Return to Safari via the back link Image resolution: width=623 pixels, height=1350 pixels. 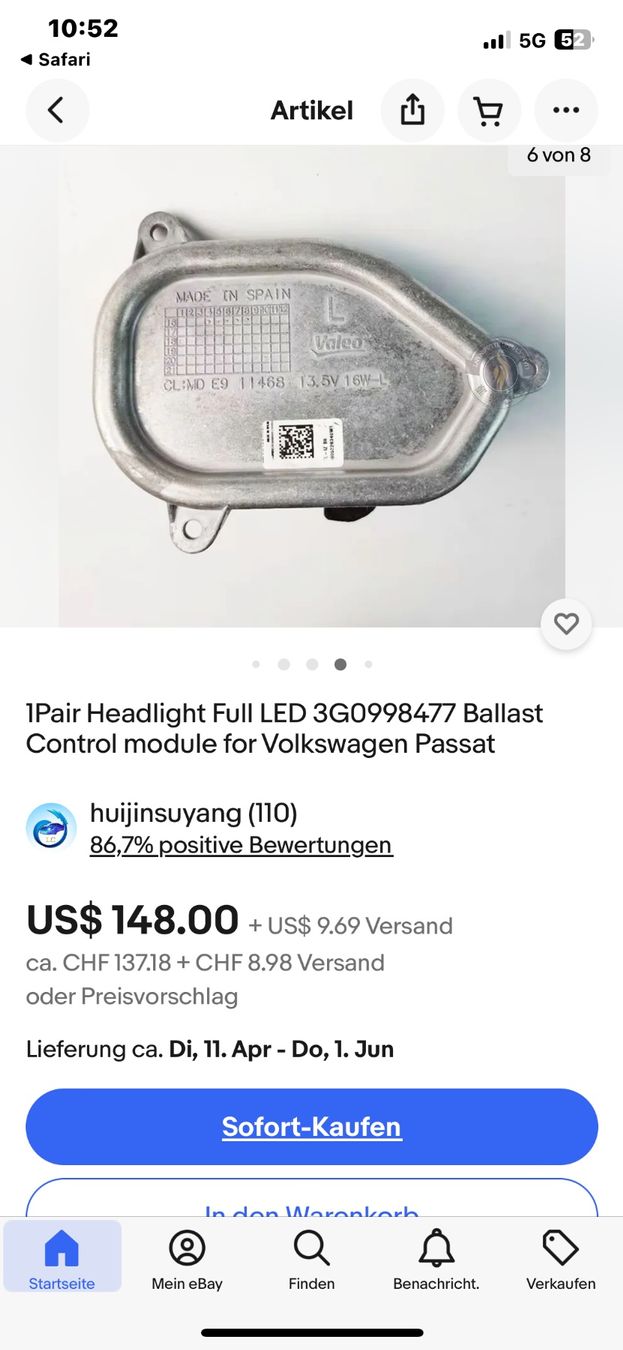click(x=55, y=59)
